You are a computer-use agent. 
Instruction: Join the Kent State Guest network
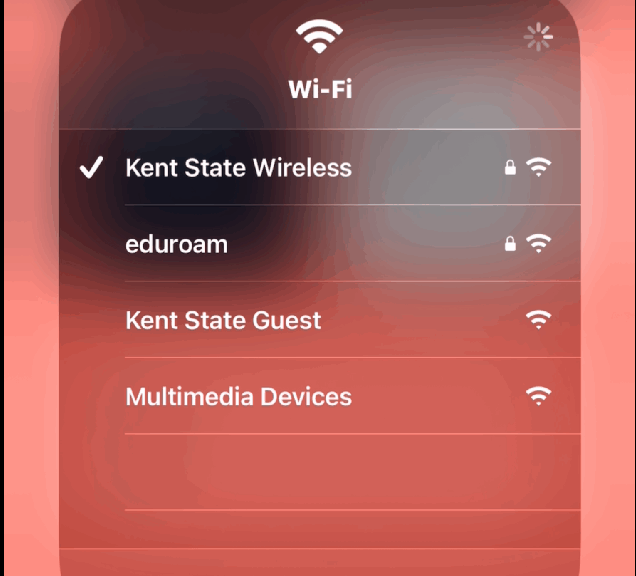coord(223,320)
